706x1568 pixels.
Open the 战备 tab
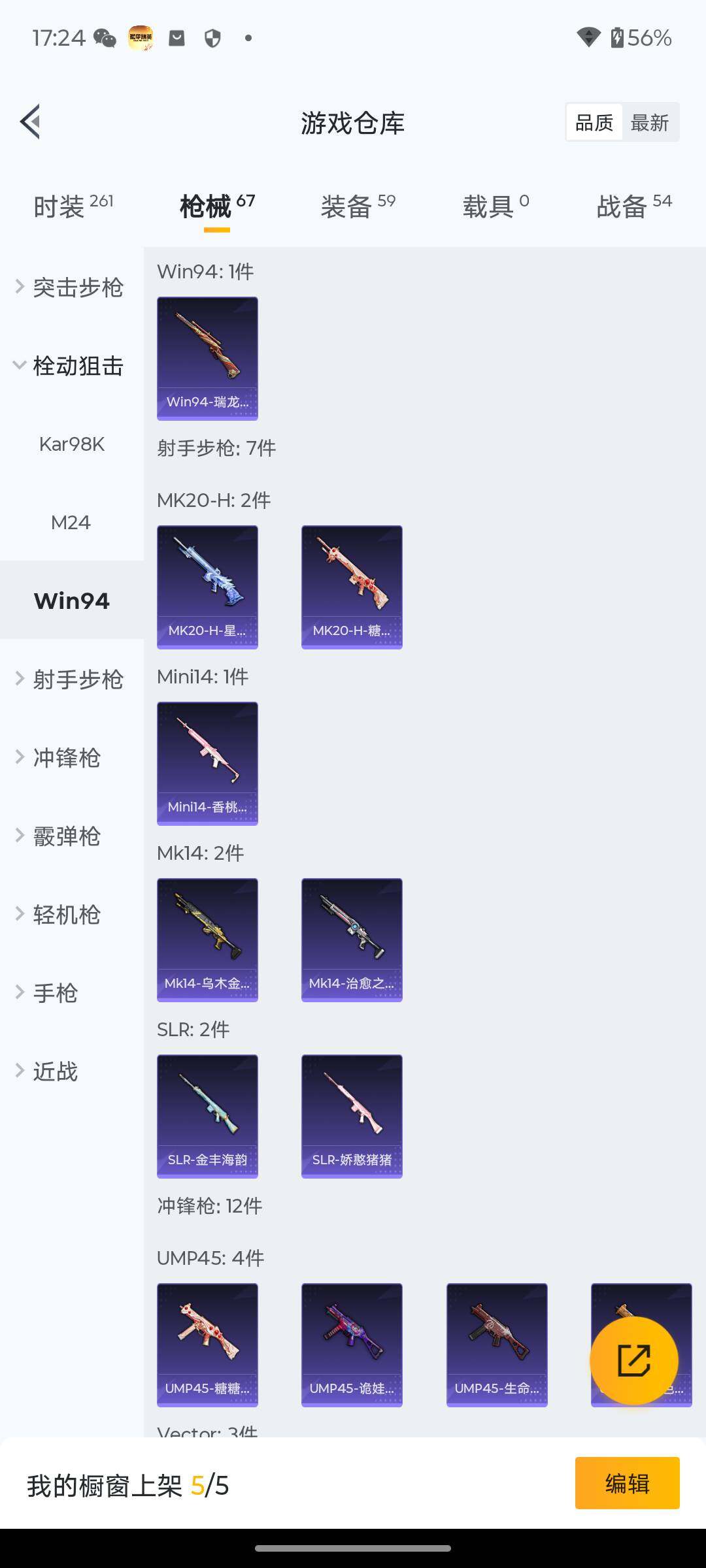(633, 206)
